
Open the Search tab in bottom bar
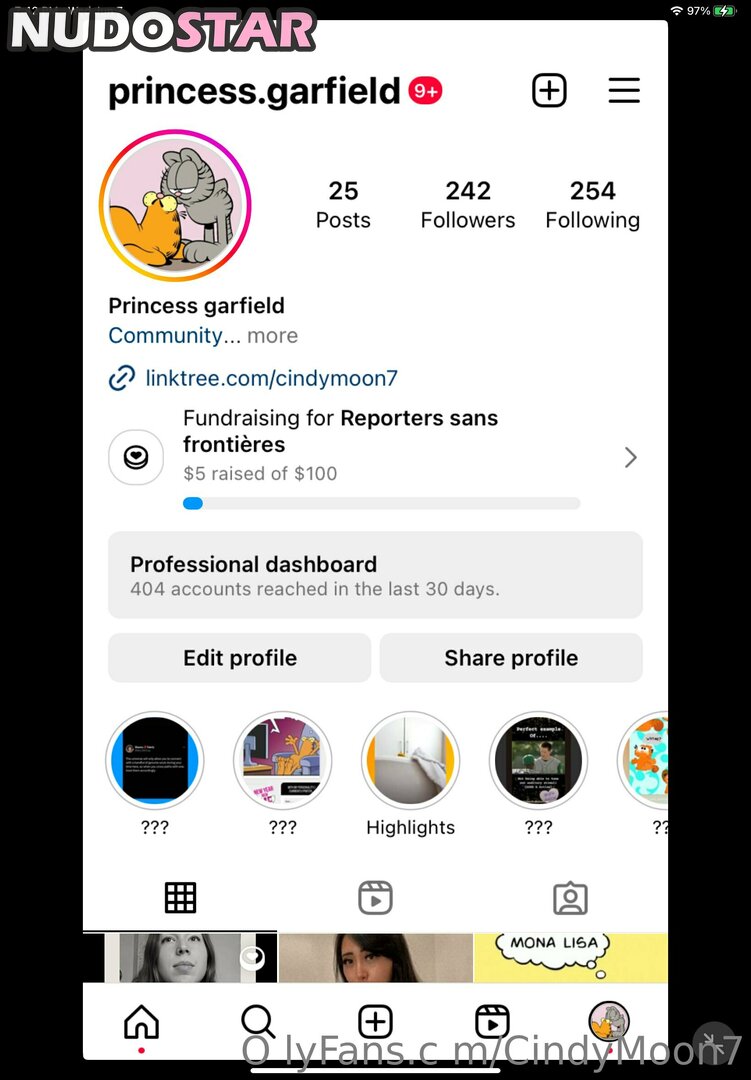tap(258, 1022)
